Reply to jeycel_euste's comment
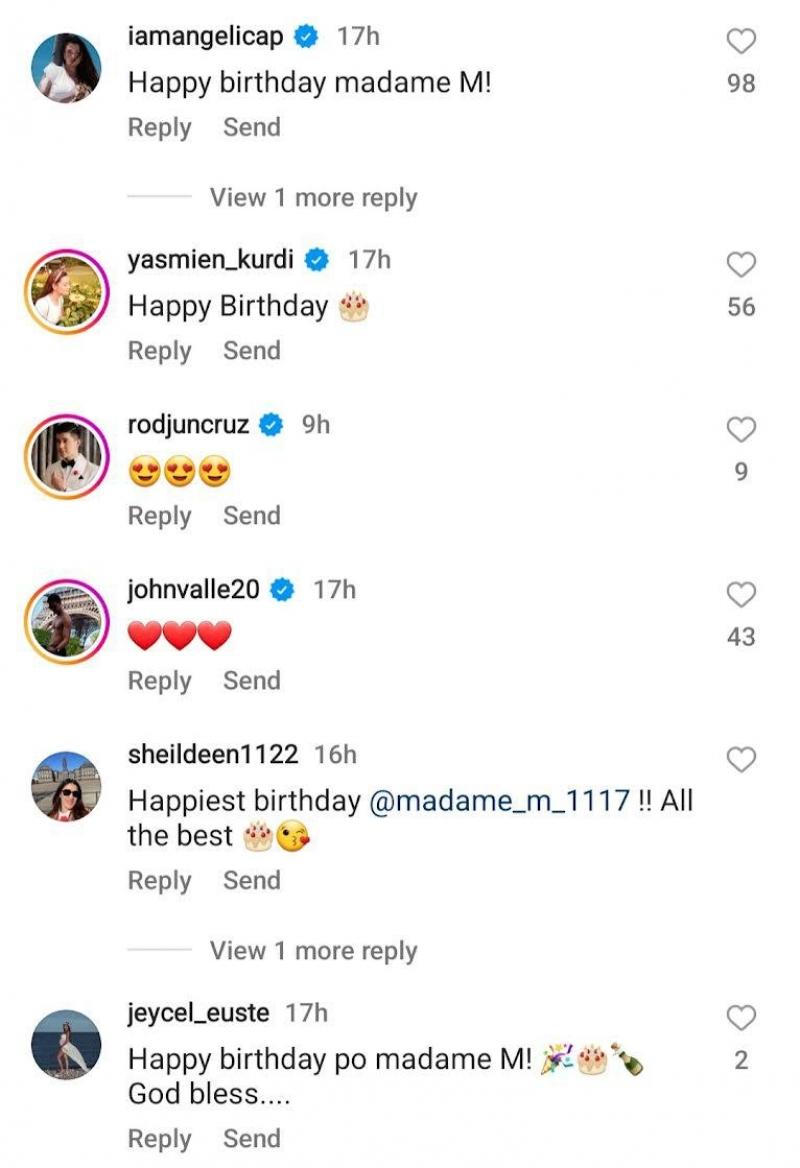The width and height of the screenshot is (800, 1168). (x=159, y=1139)
